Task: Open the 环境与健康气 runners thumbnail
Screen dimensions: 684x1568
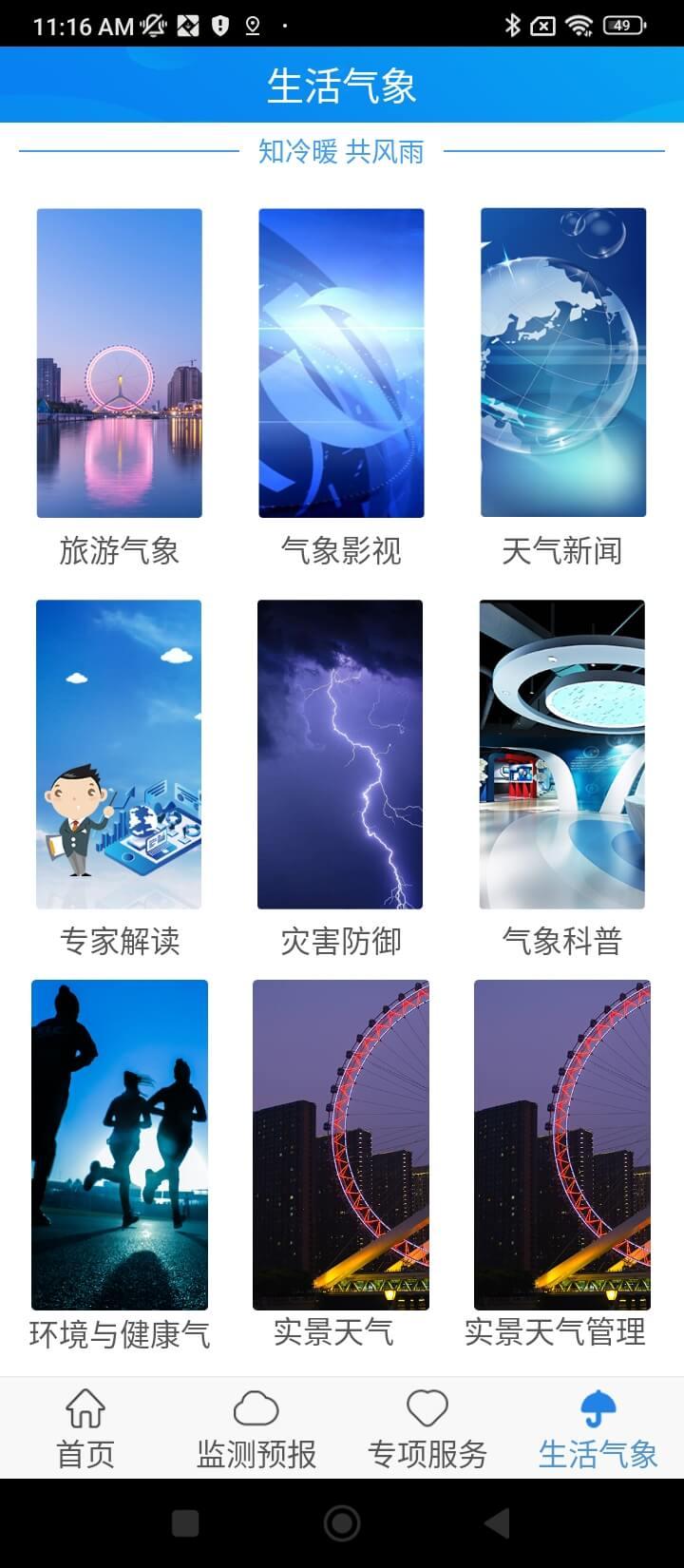Action: (x=120, y=1140)
